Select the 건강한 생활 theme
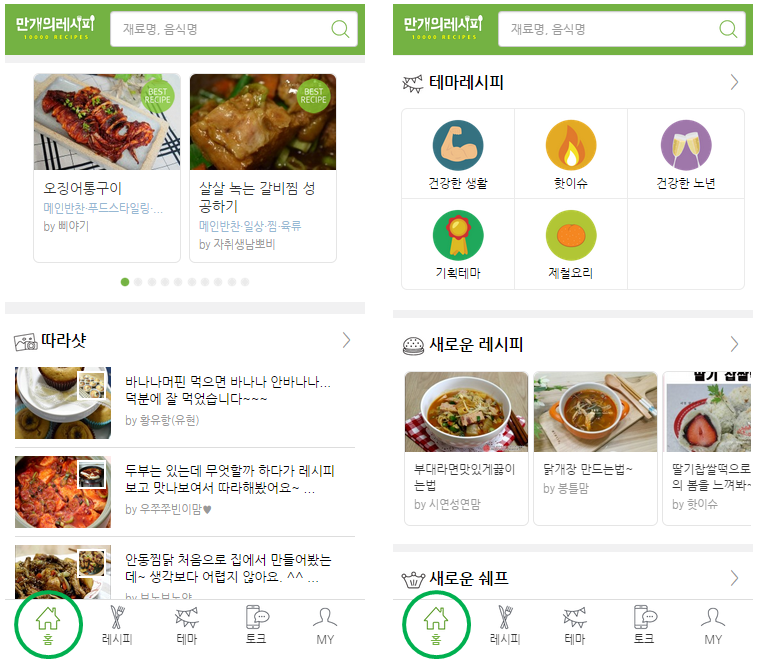 [x=458, y=154]
